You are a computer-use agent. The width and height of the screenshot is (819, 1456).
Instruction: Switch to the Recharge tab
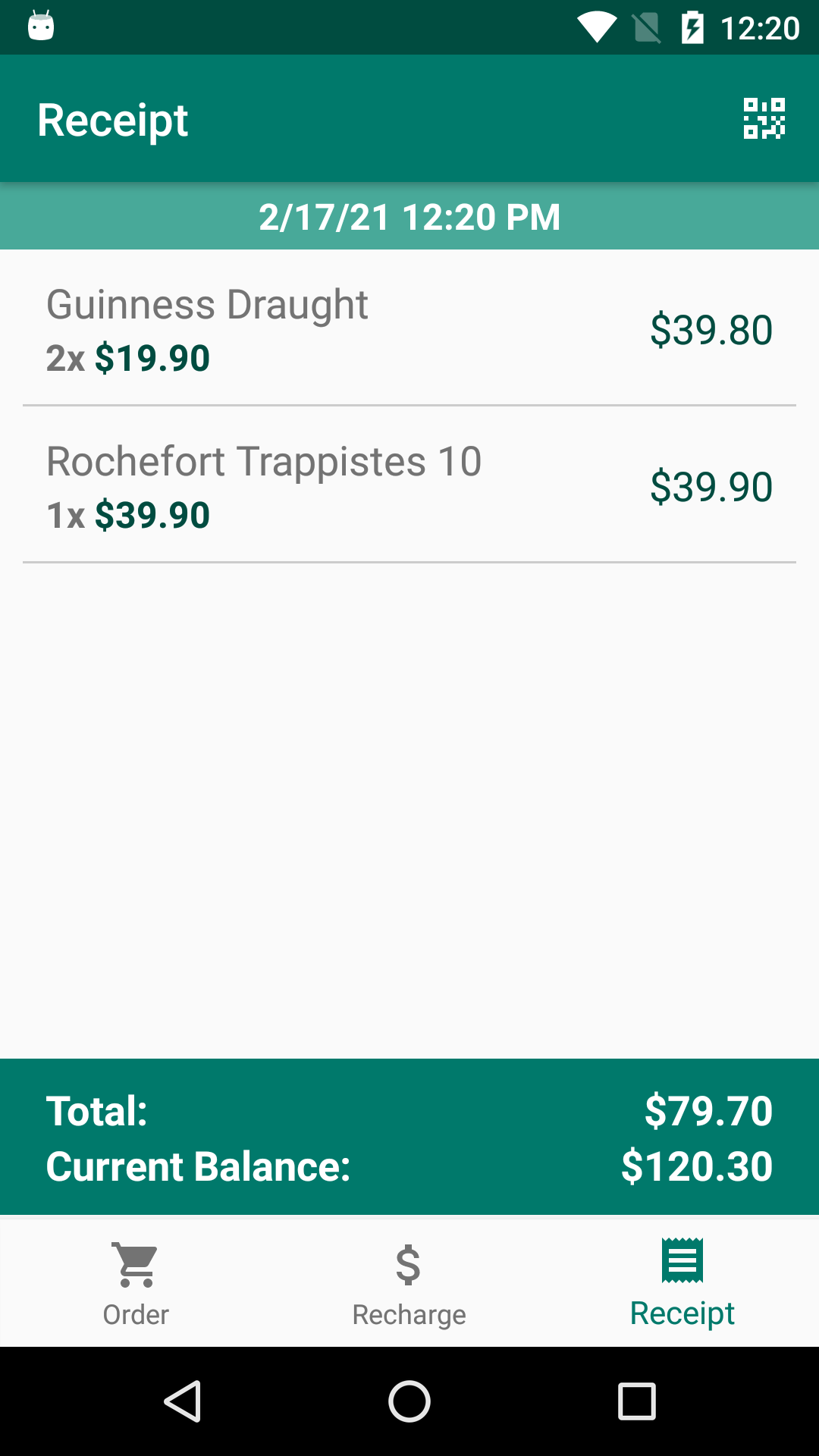(409, 1282)
